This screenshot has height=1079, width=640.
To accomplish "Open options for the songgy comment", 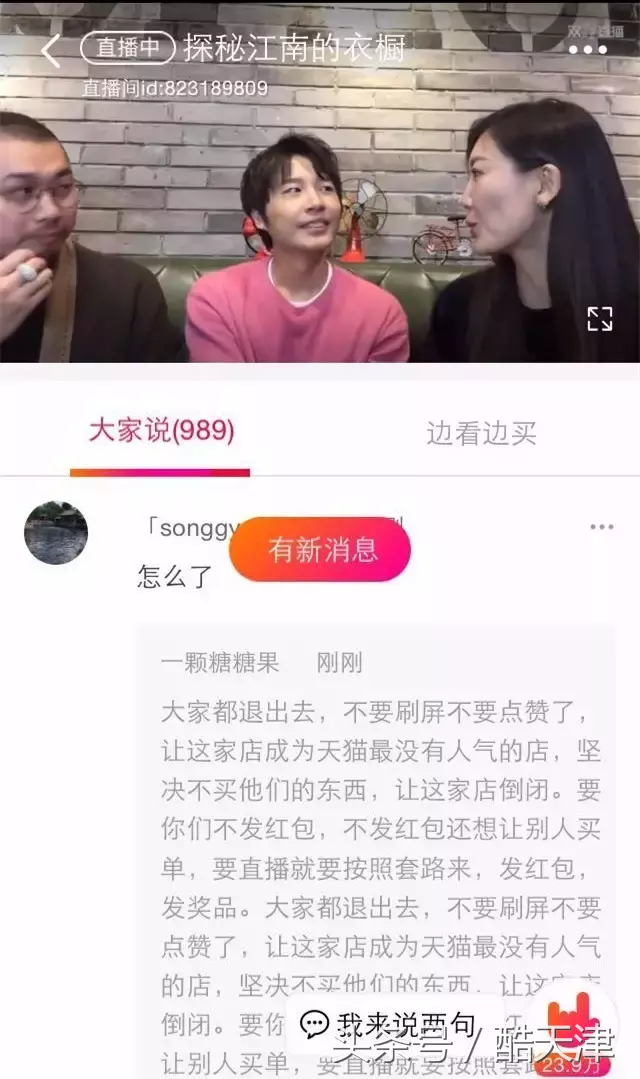I will click(601, 527).
